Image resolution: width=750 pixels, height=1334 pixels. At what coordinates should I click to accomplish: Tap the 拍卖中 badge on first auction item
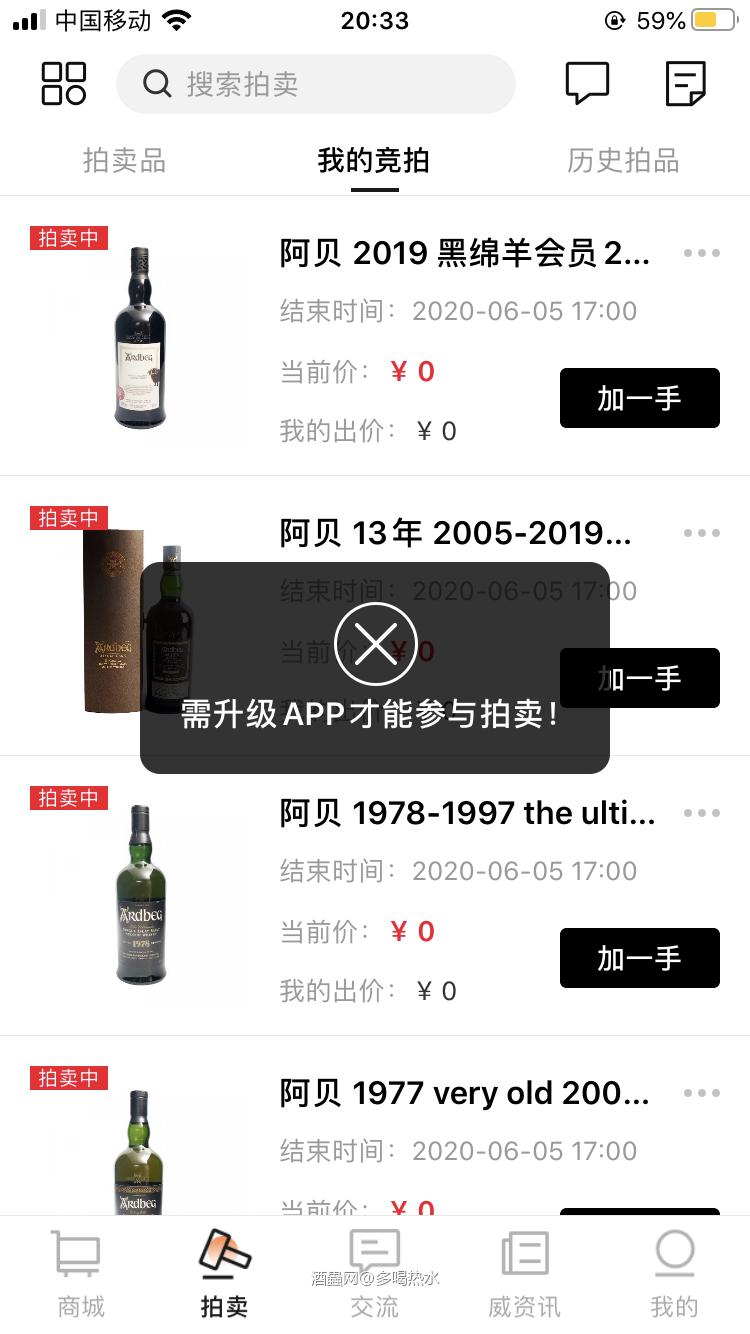[x=68, y=238]
